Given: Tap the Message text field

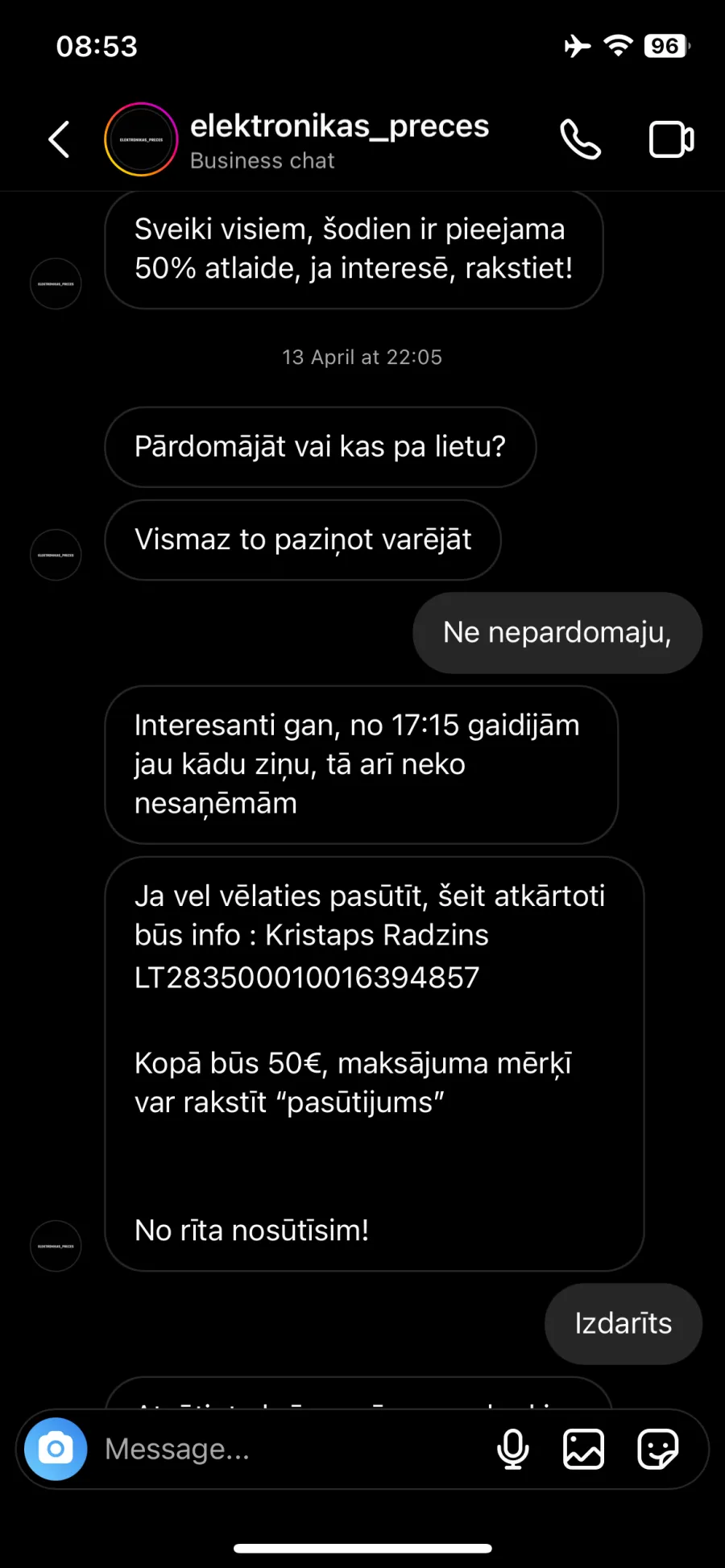Looking at the screenshot, I should click(290, 1449).
